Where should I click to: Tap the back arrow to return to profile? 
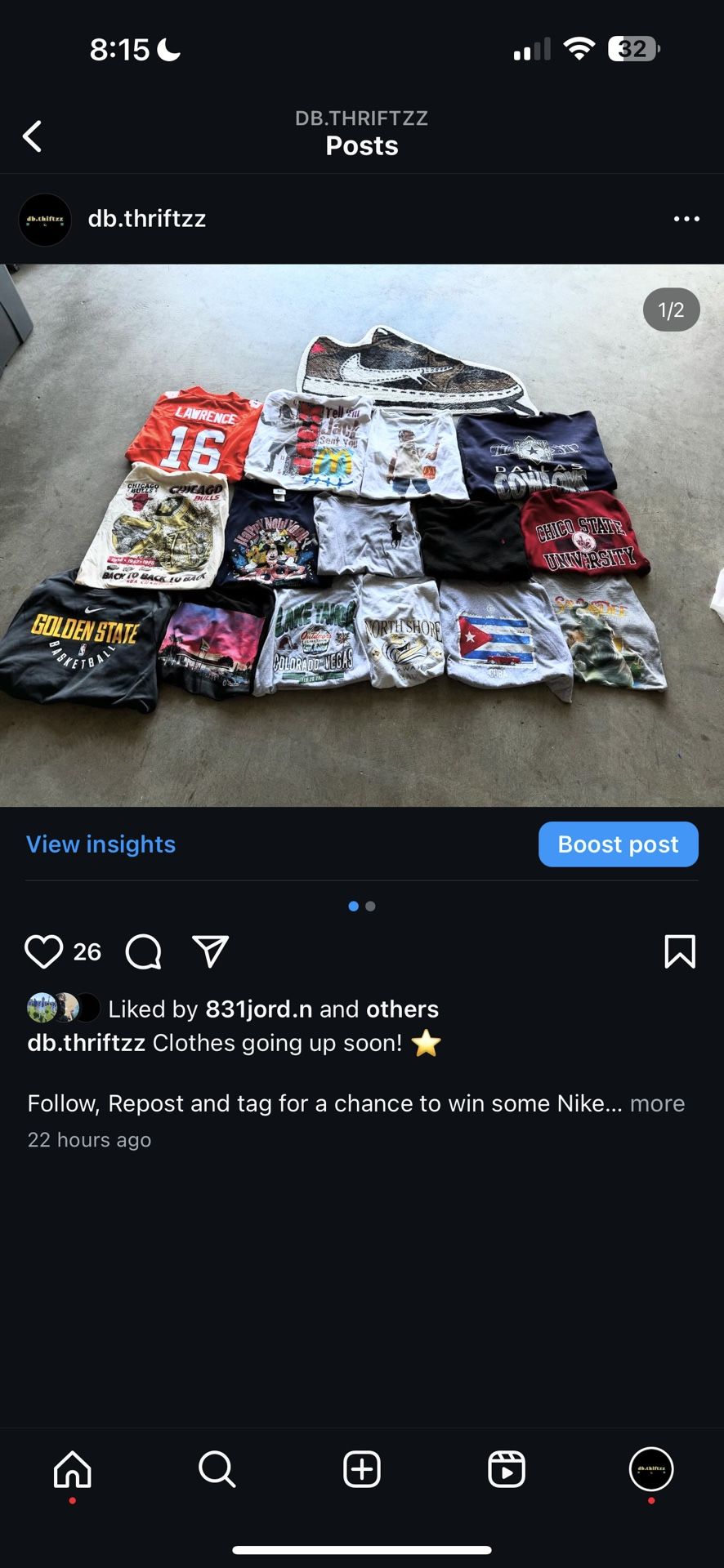[x=33, y=136]
